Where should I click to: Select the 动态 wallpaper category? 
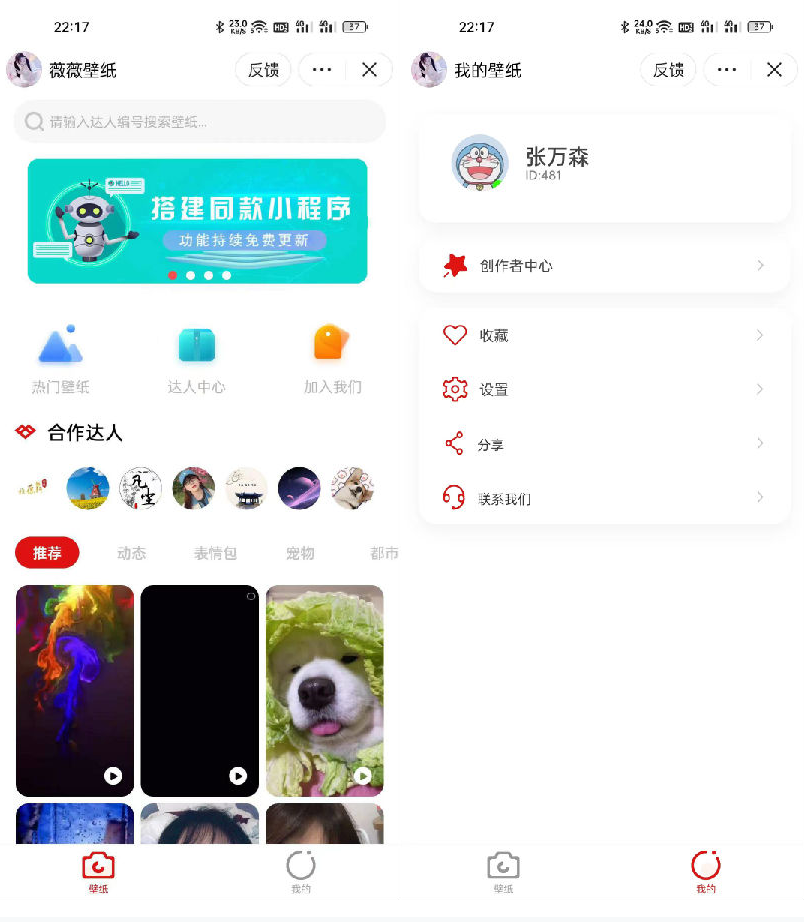[131, 553]
